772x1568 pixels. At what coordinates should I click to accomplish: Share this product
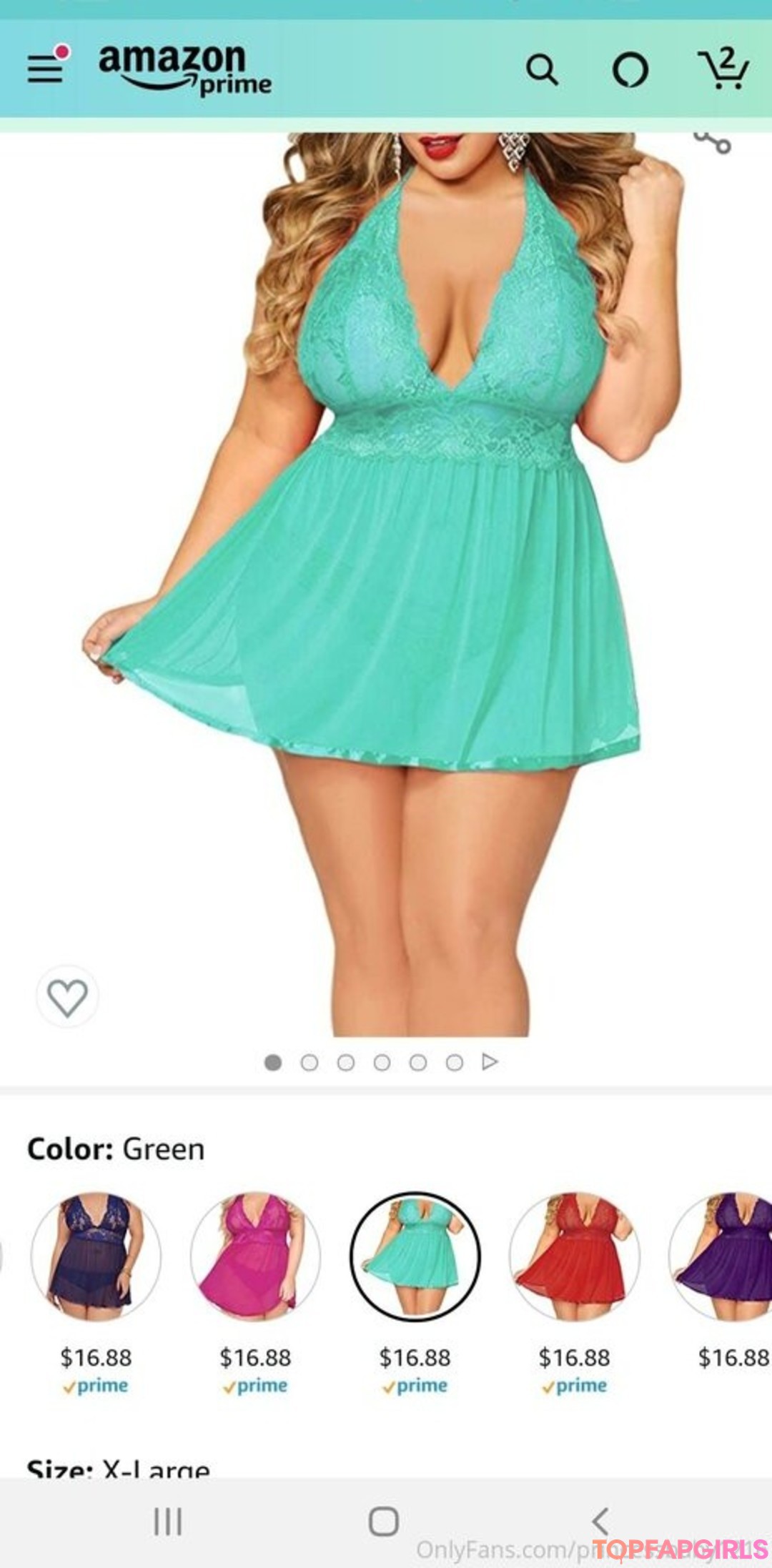(712, 143)
